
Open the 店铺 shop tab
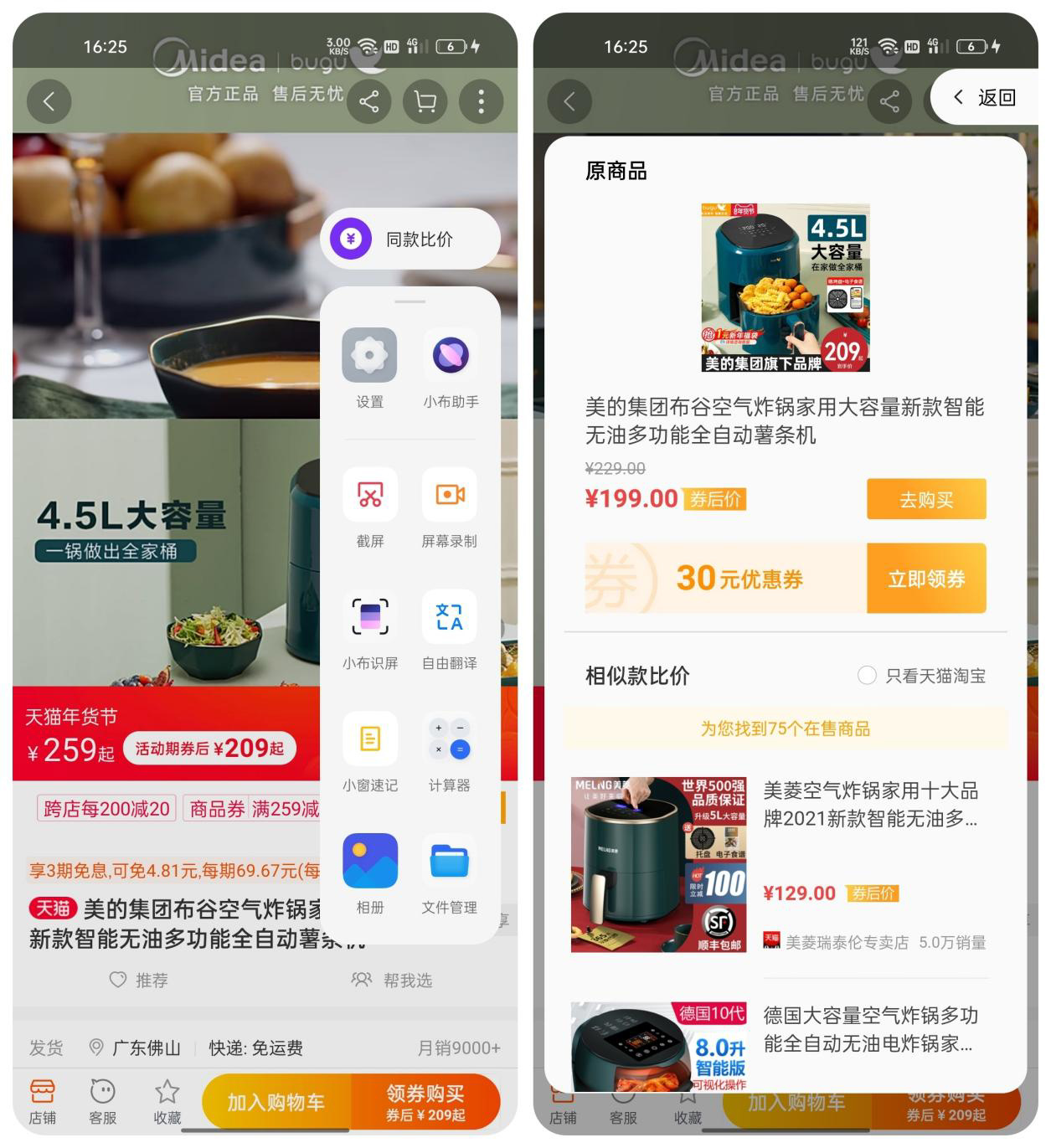(42, 1099)
